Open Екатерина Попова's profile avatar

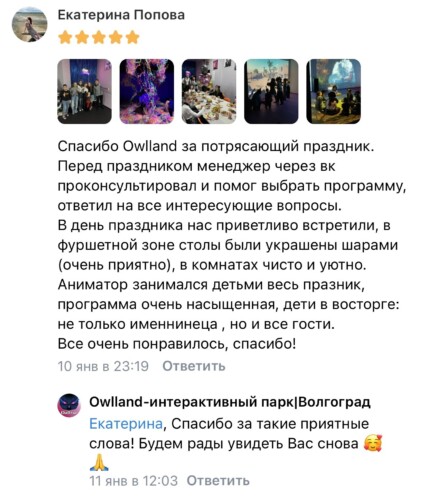coord(29,24)
